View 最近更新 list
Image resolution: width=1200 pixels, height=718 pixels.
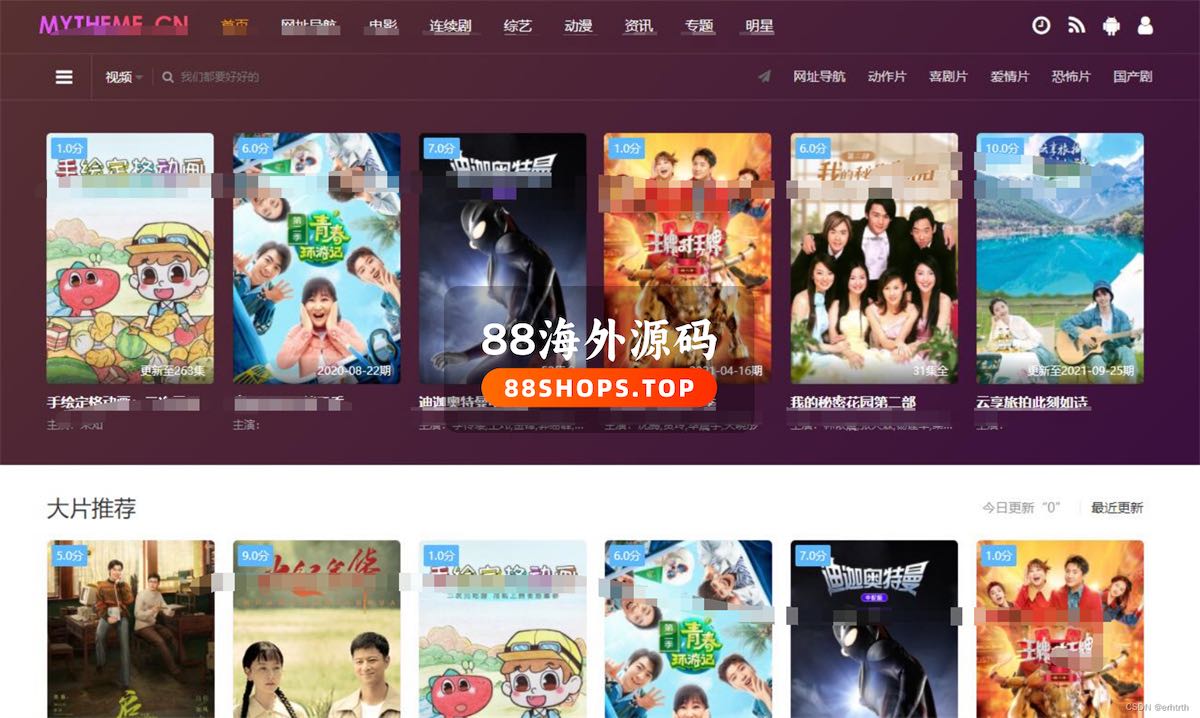pos(1117,508)
